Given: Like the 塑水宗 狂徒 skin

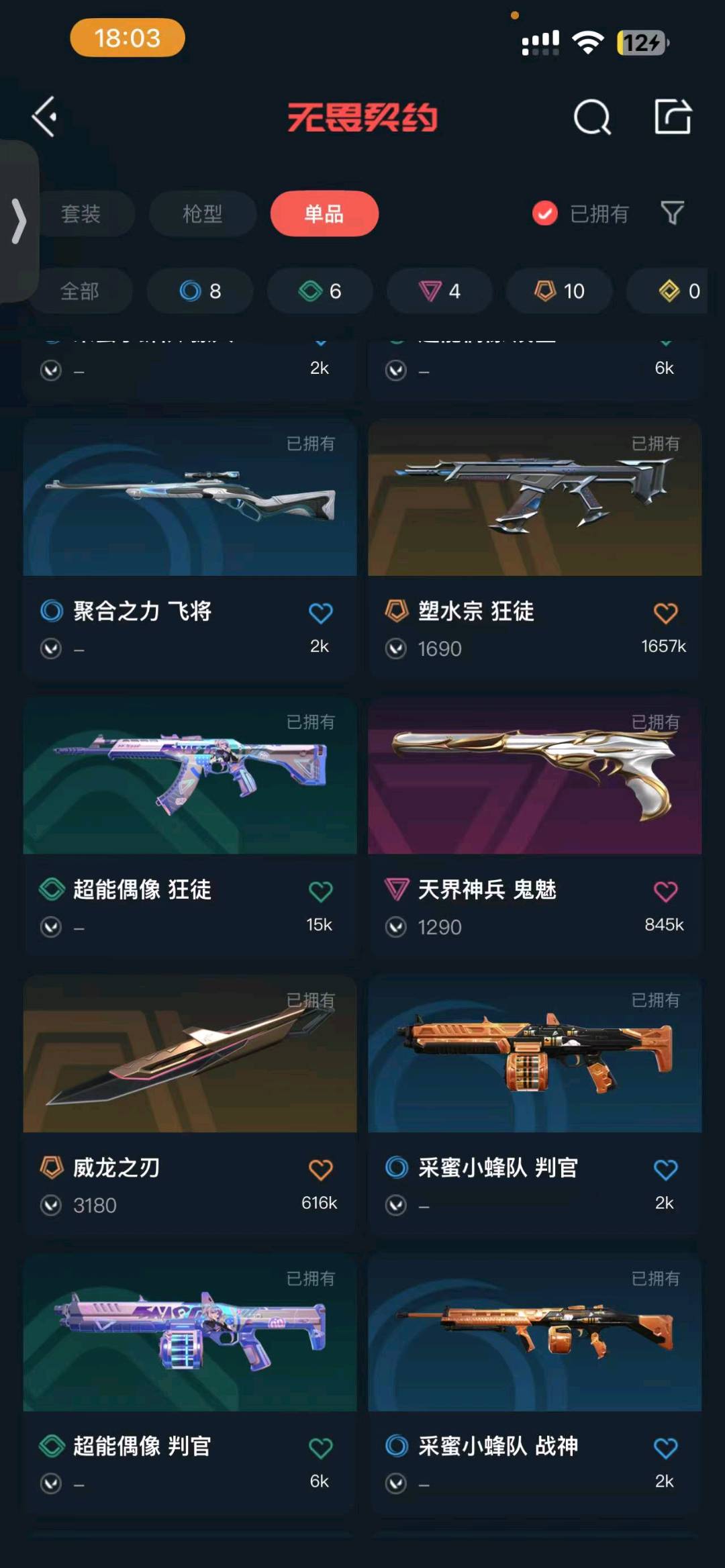Looking at the screenshot, I should pyautogui.click(x=665, y=613).
